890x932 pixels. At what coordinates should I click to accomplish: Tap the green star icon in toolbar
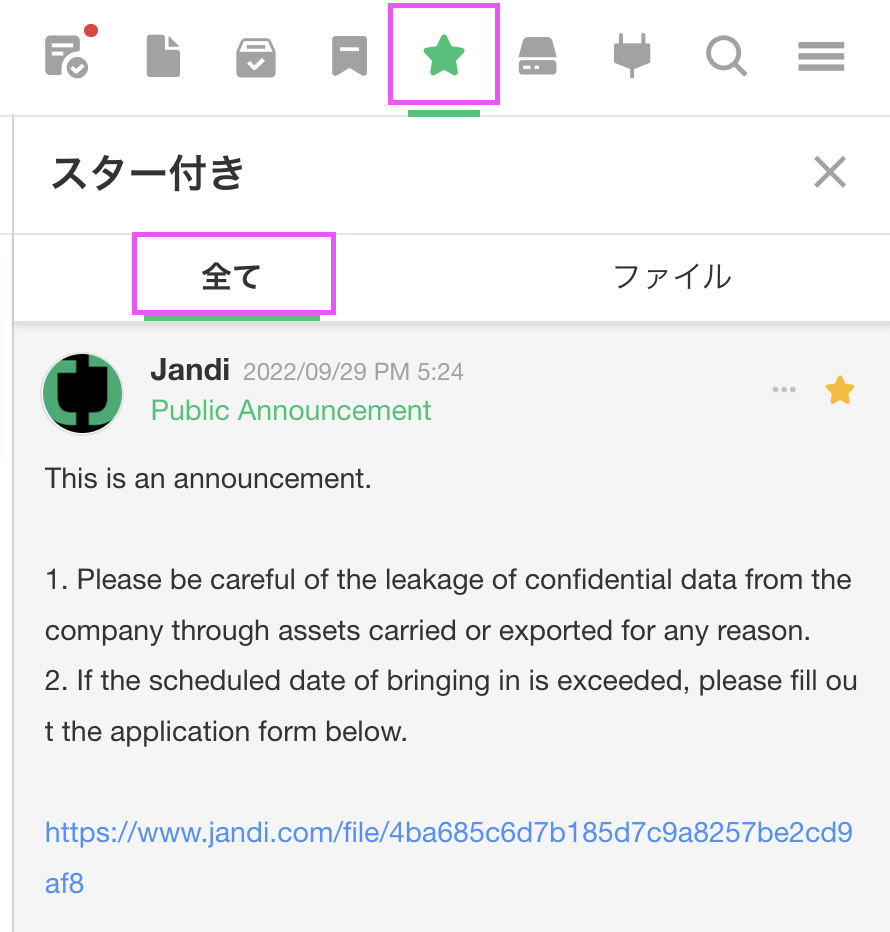click(x=443, y=56)
